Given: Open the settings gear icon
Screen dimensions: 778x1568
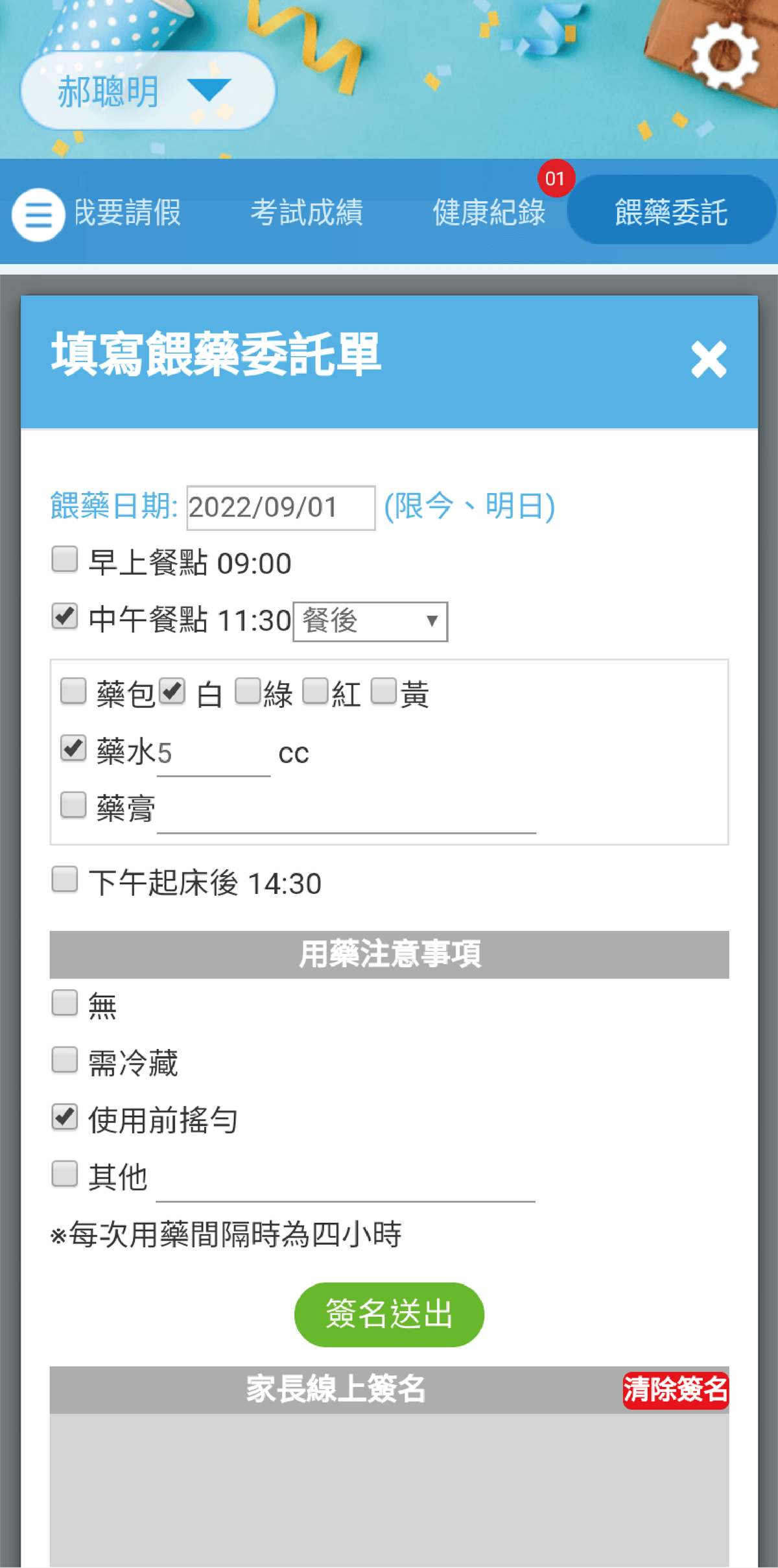Looking at the screenshot, I should [x=724, y=56].
